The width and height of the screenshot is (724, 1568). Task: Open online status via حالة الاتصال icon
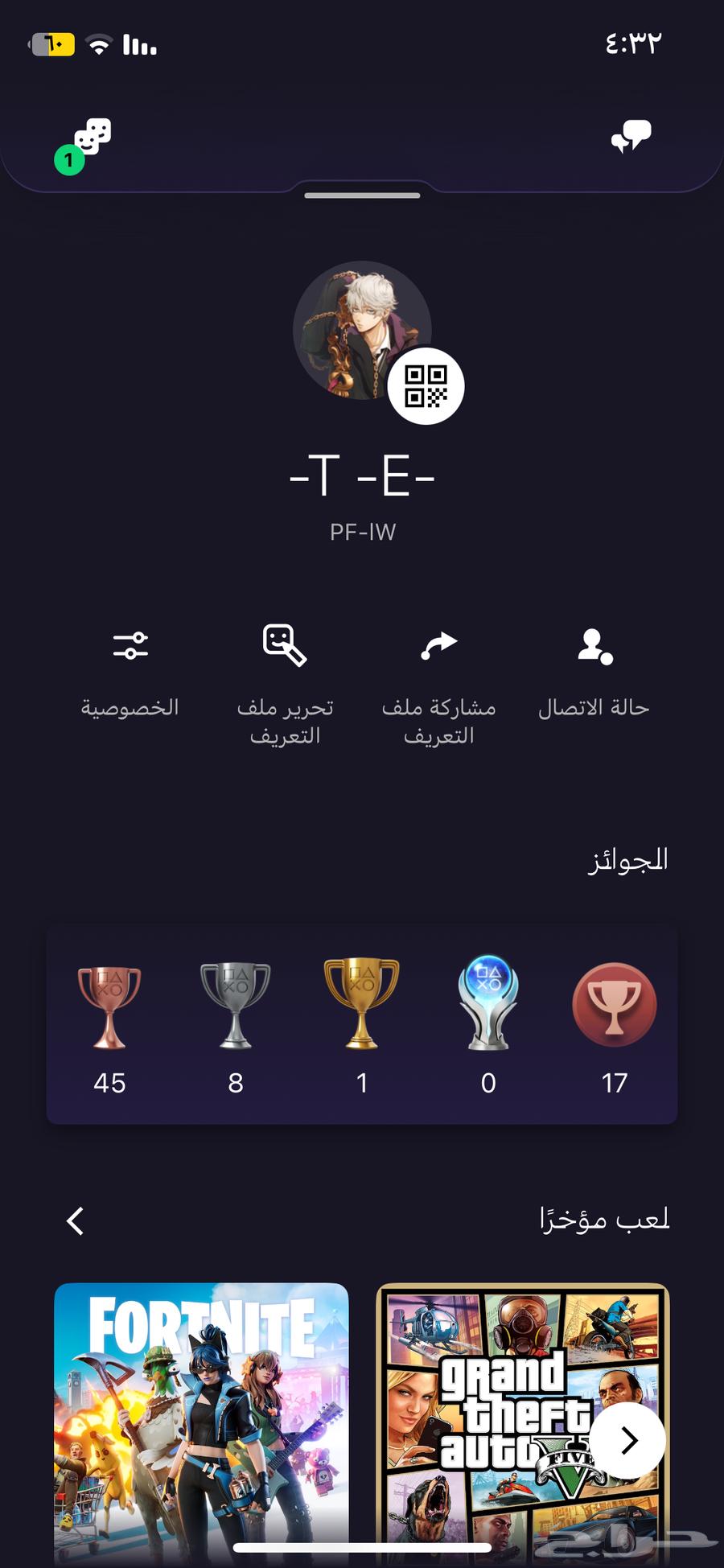(594, 644)
